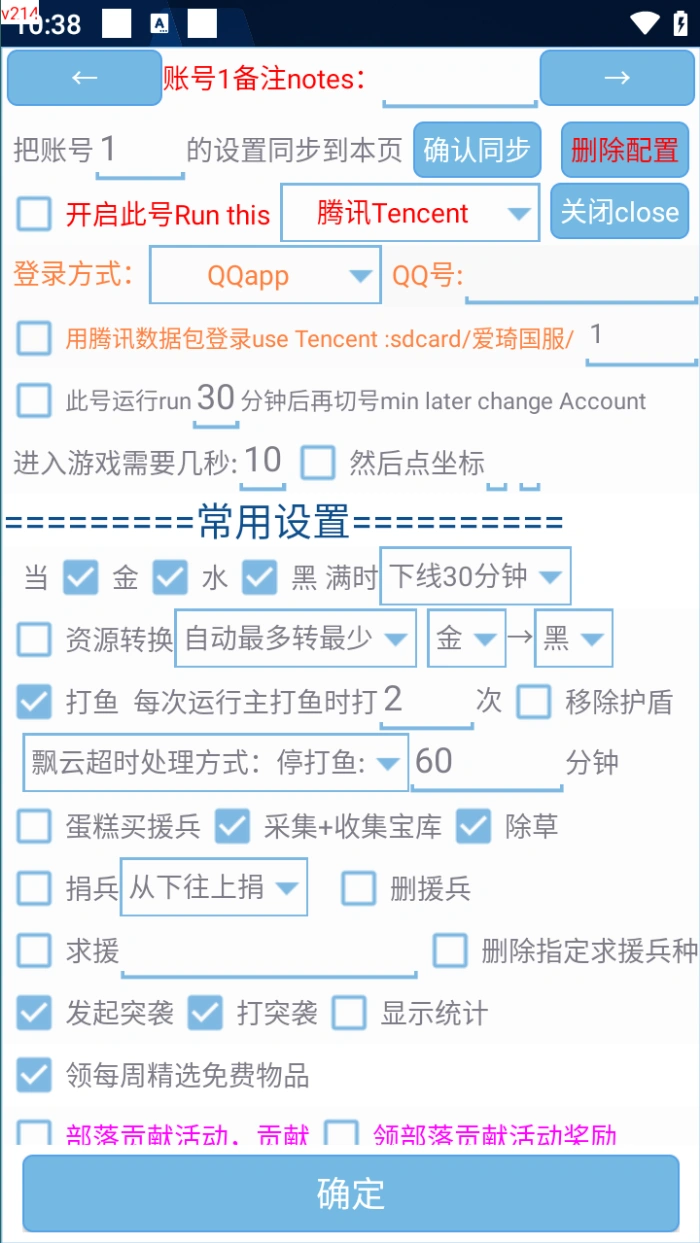Check the 移除护盾 checkbox

click(533, 701)
